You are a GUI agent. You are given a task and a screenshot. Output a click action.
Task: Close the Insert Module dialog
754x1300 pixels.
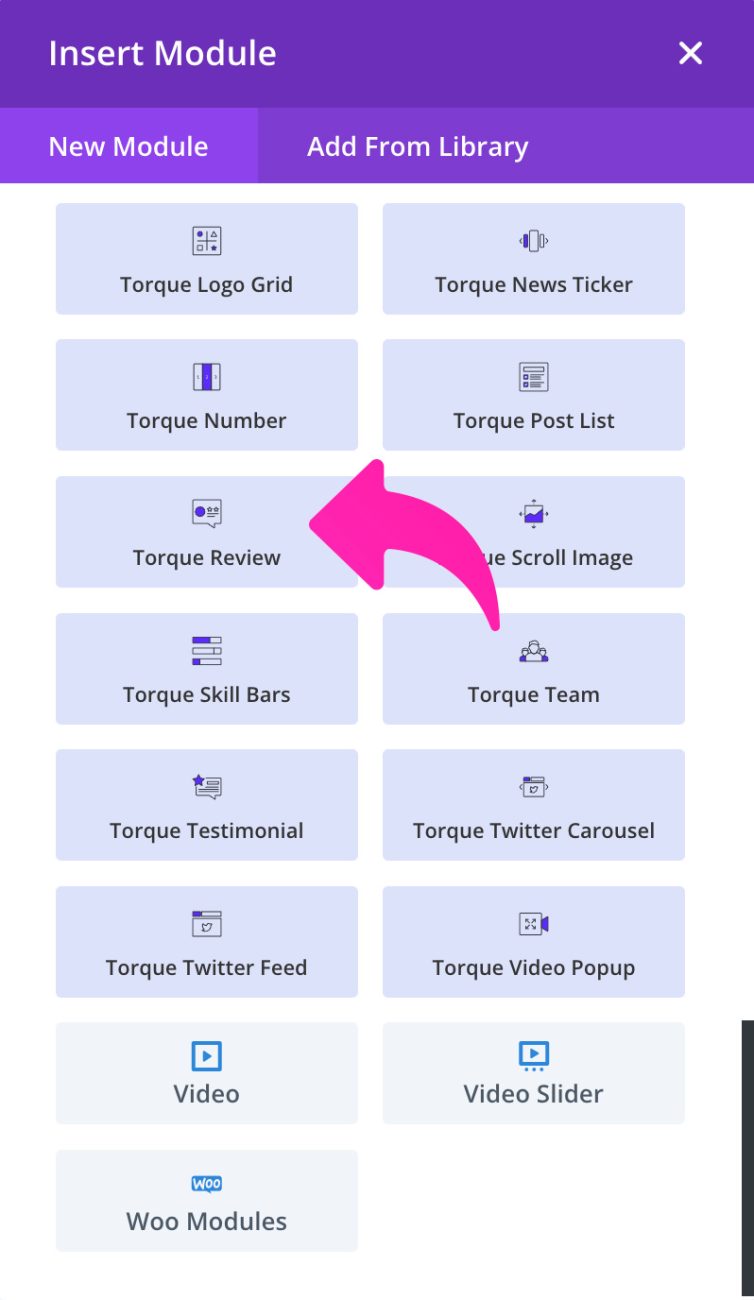690,54
